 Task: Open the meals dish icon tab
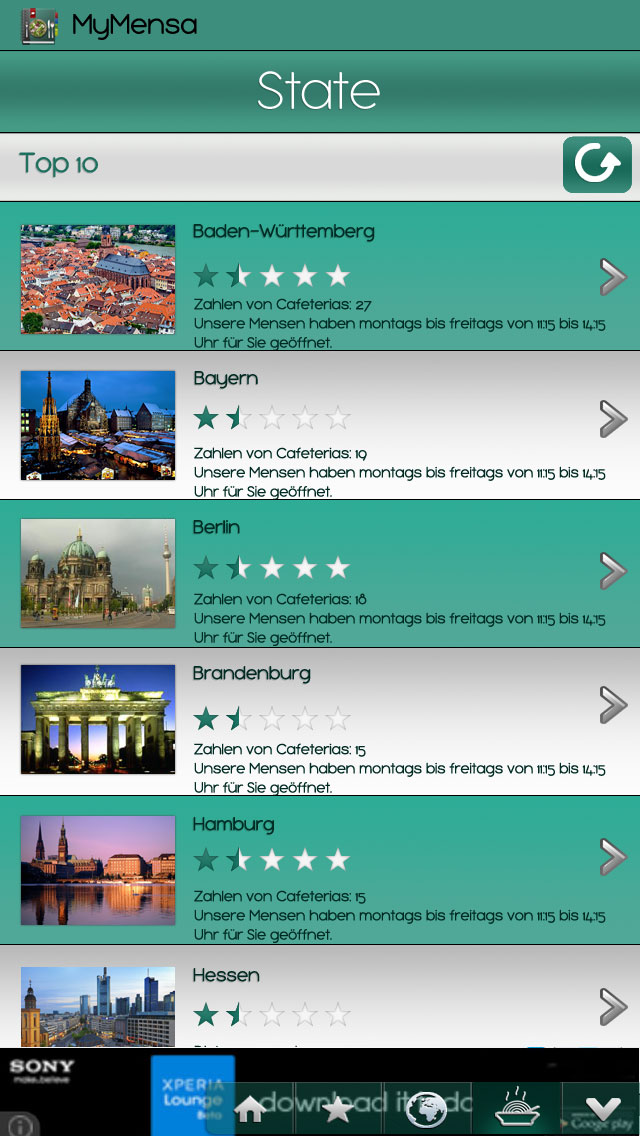click(517, 1109)
